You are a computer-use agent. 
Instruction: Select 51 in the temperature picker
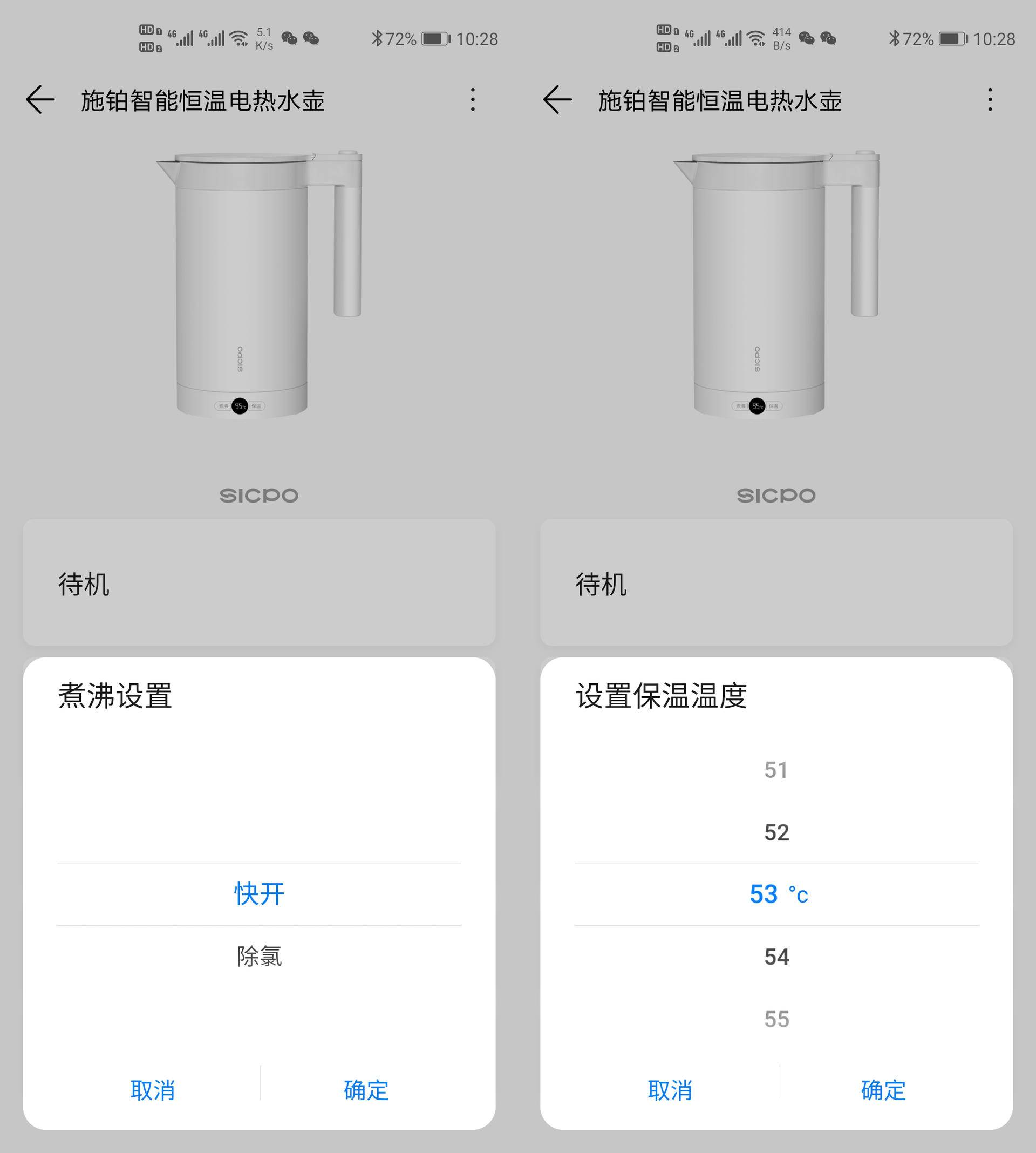click(x=776, y=770)
